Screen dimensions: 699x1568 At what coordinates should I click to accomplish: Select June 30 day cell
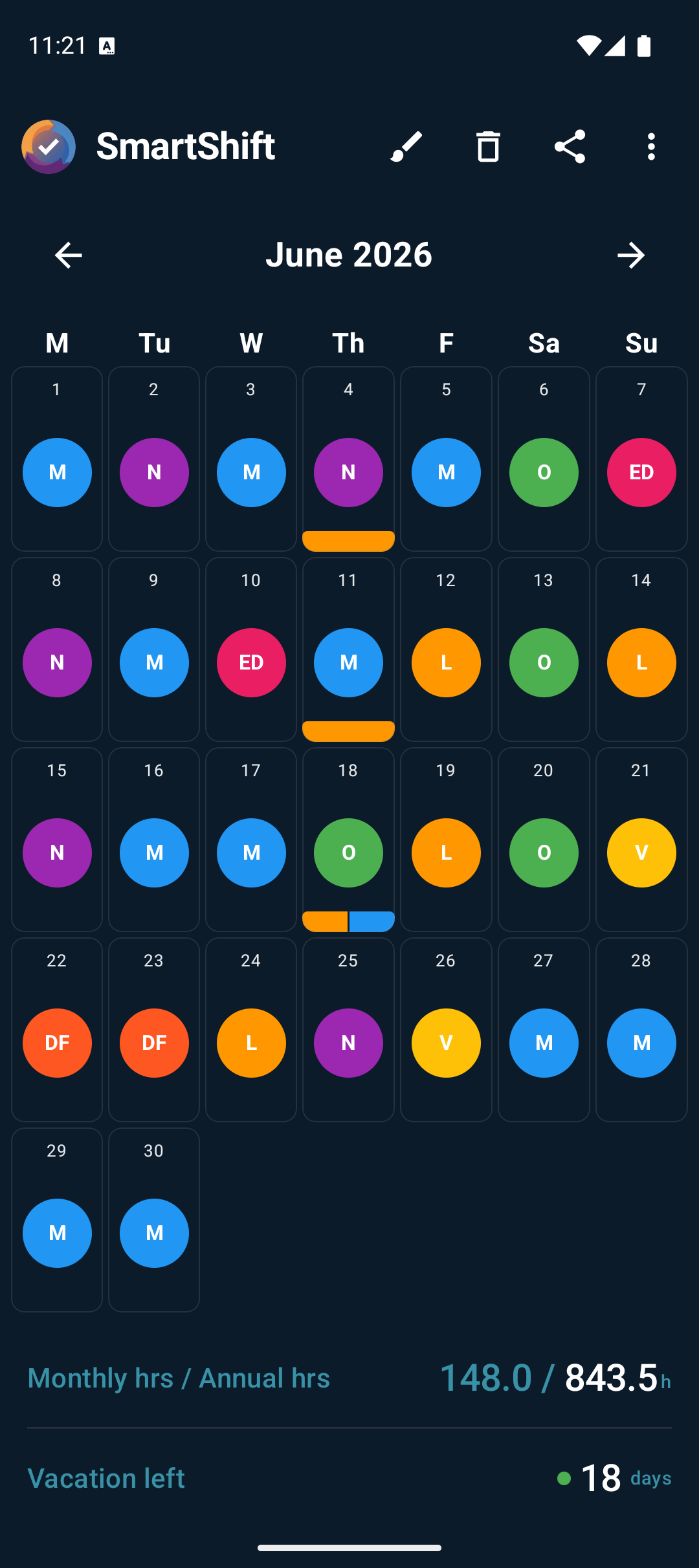154,1220
